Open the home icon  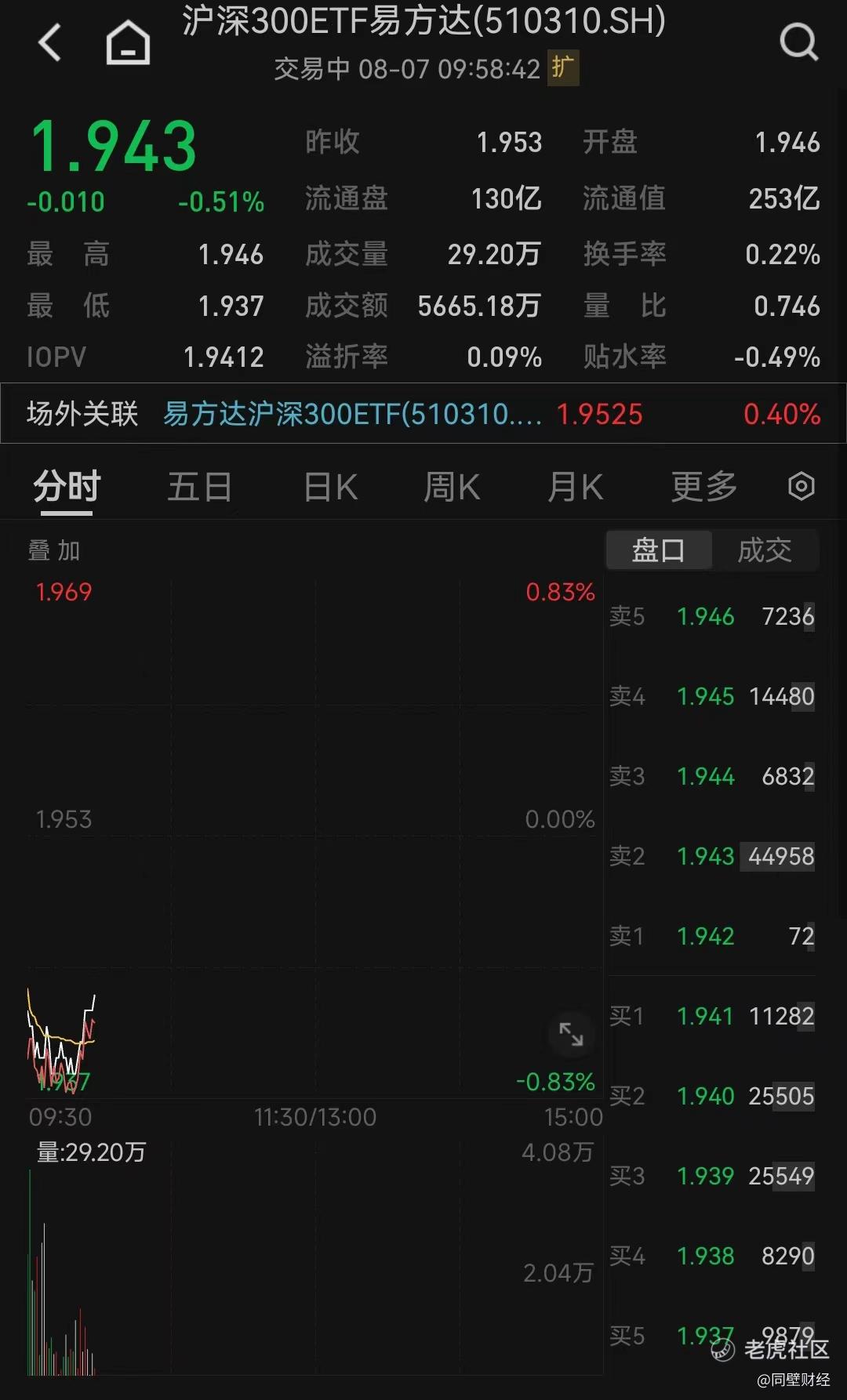[128, 42]
